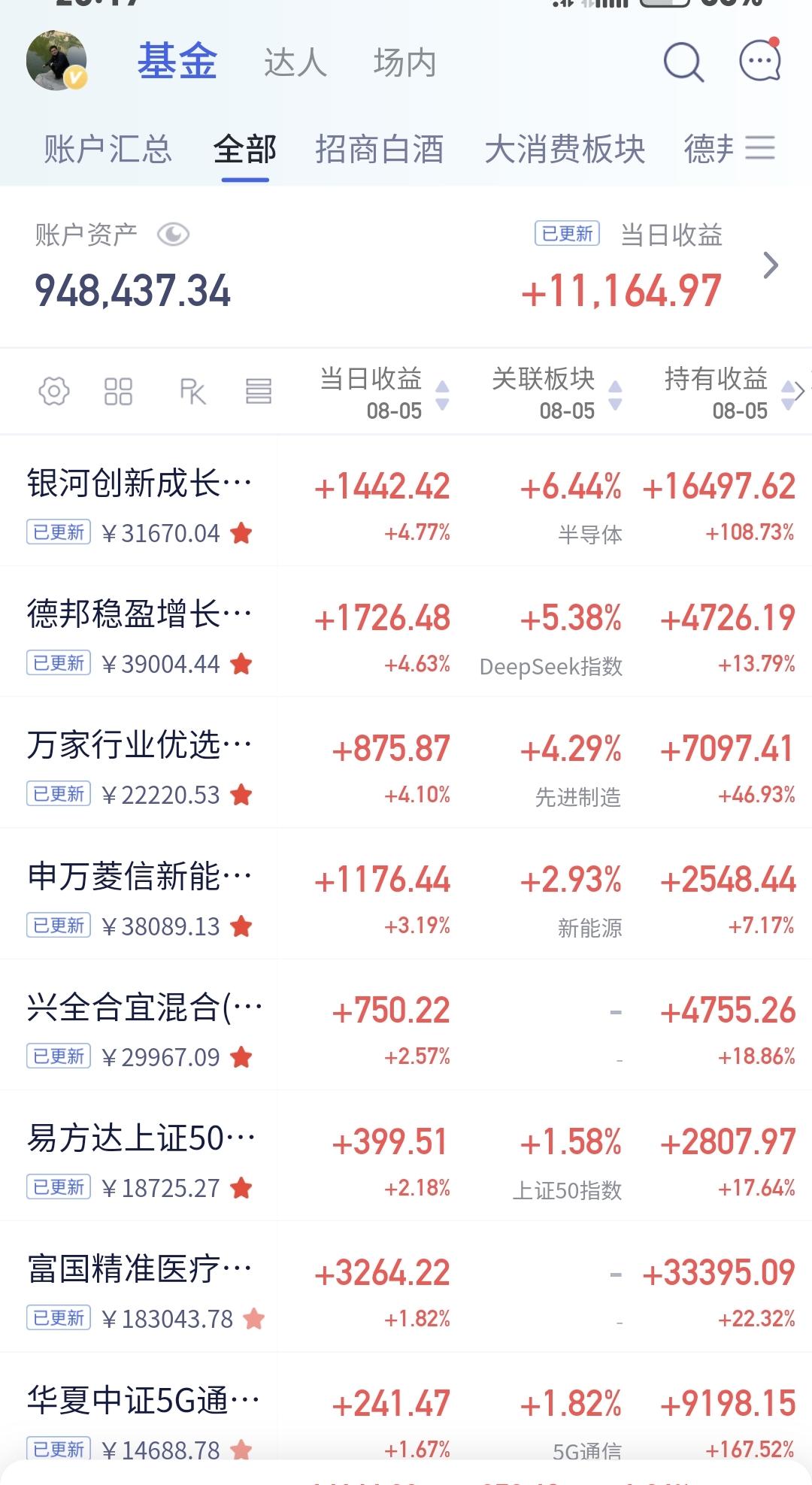
Task: Switch to the 场内 top tab
Action: point(405,62)
